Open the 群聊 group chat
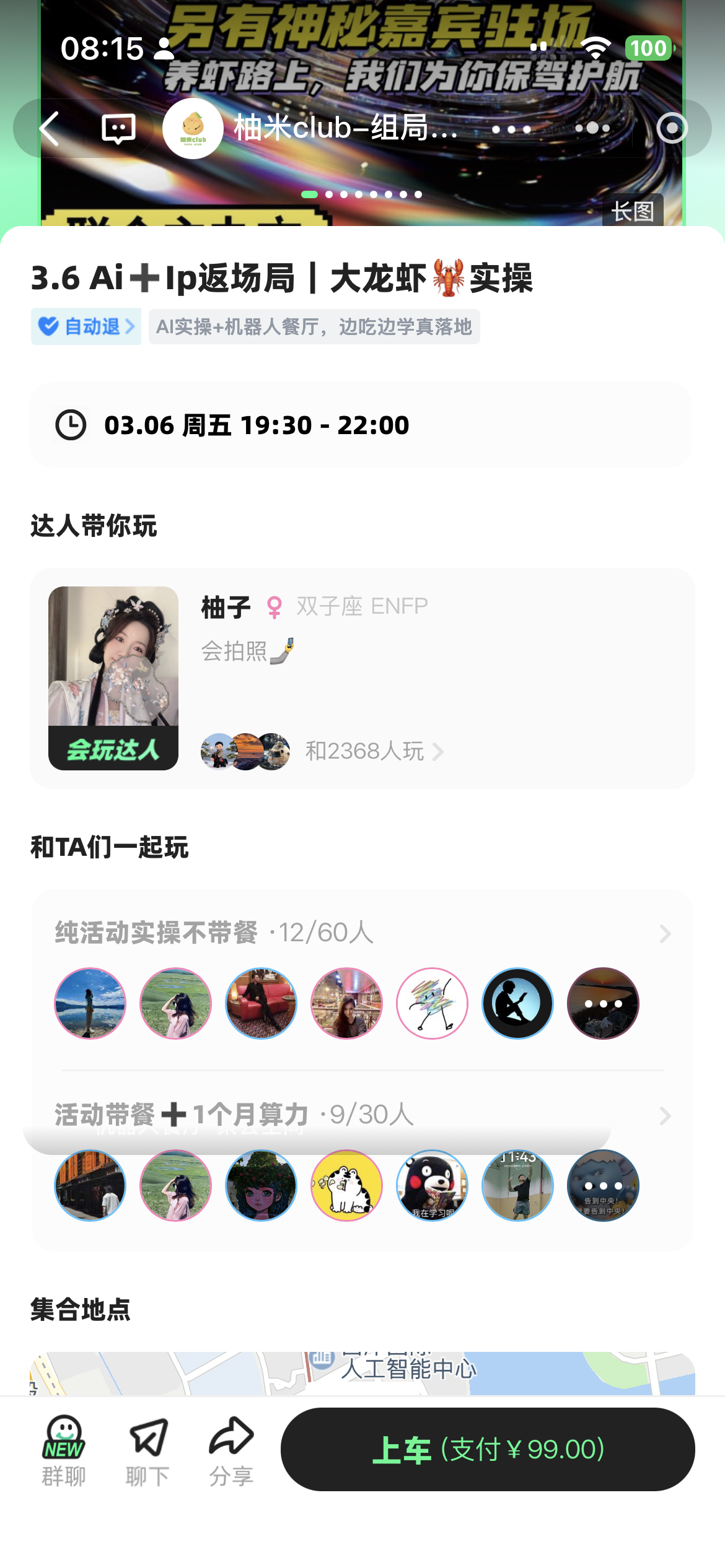 64,1449
